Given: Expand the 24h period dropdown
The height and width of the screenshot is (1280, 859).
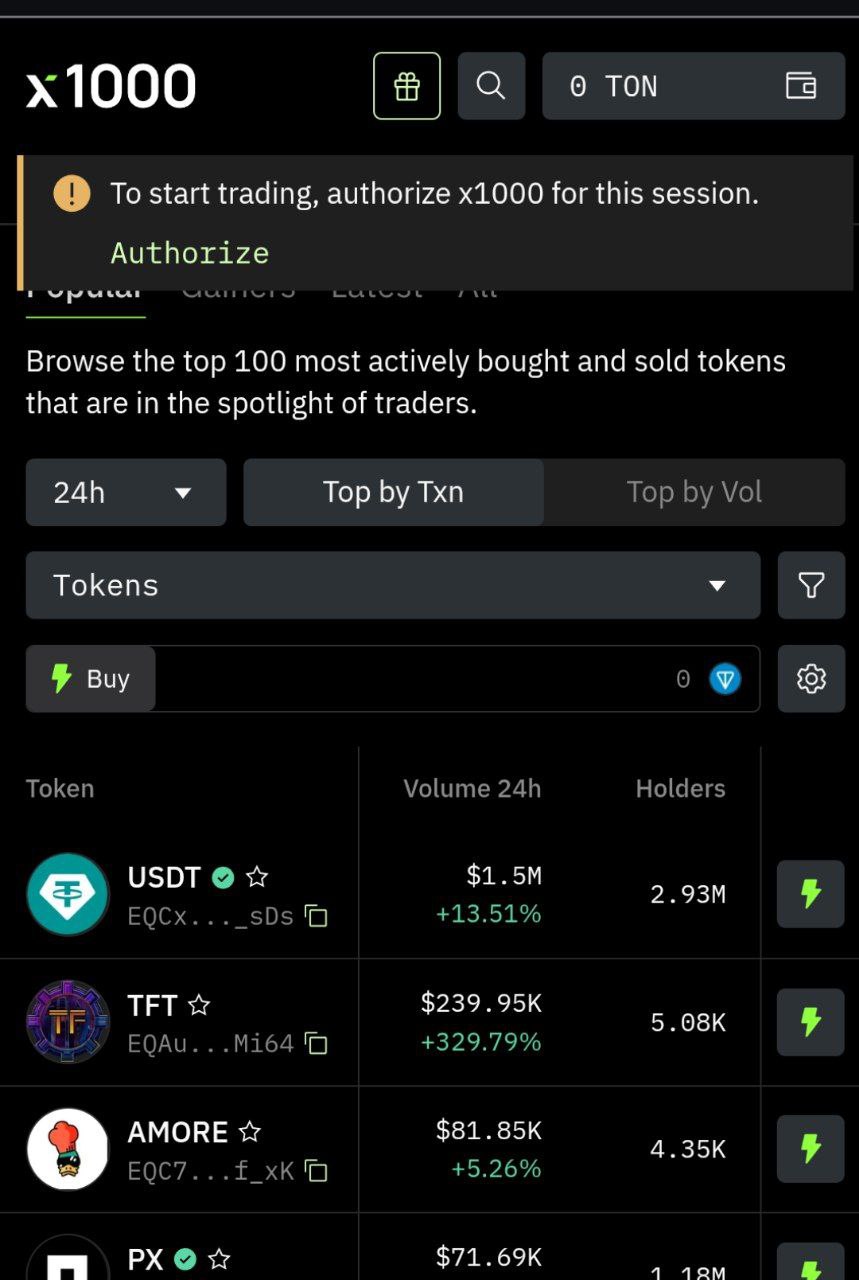Looking at the screenshot, I should pos(126,492).
